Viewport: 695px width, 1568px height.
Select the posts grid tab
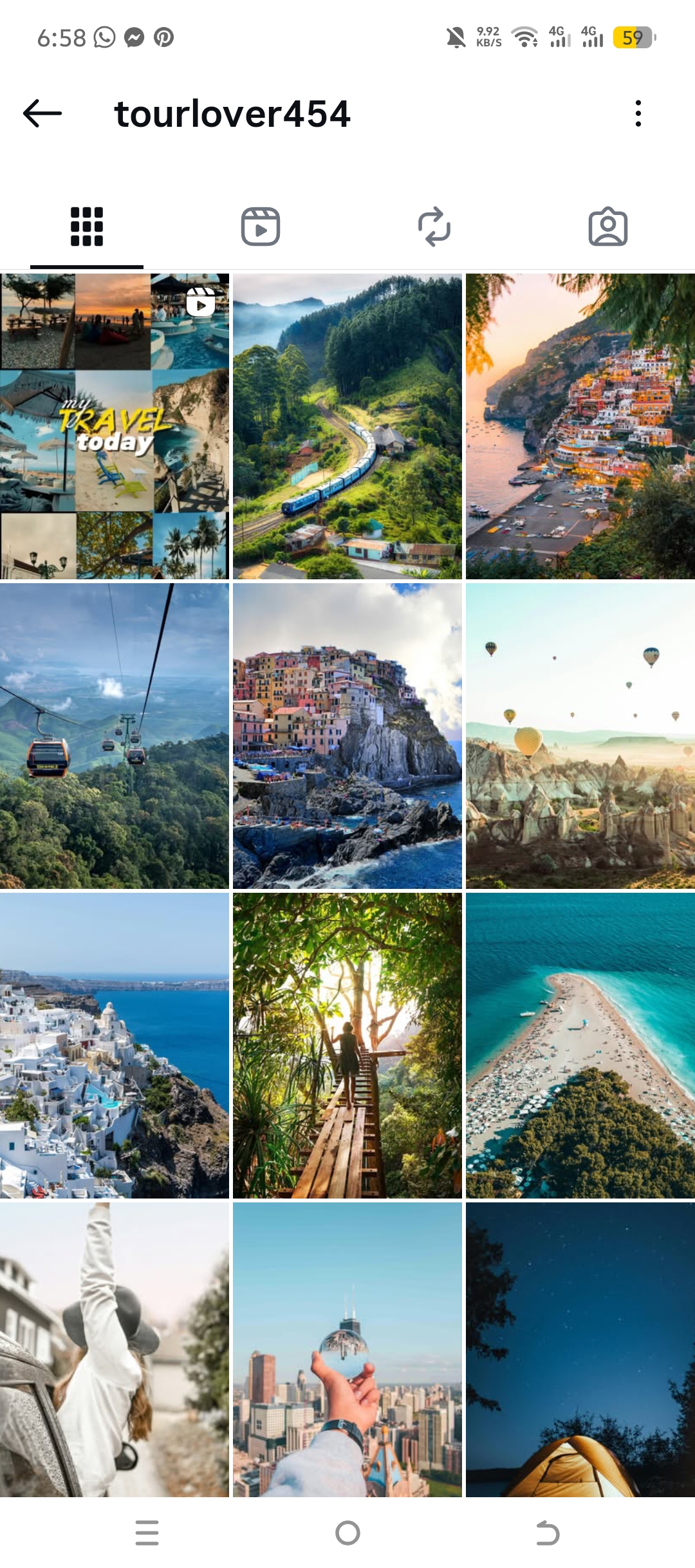pos(87,227)
